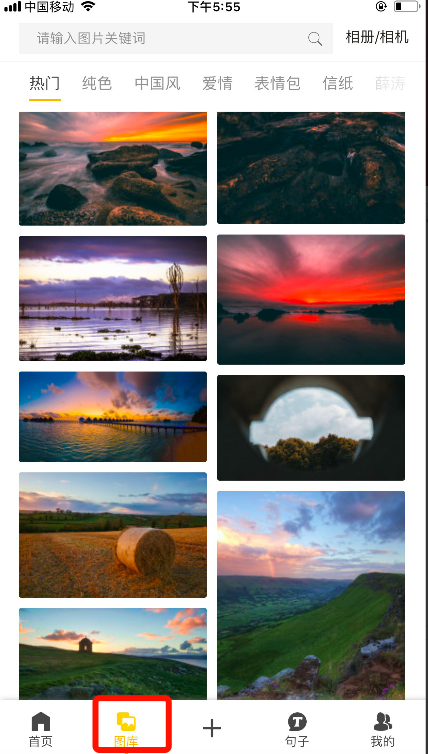Viewport: 428px width, 754px height.
Task: Tap the plus create button
Action: tap(212, 729)
